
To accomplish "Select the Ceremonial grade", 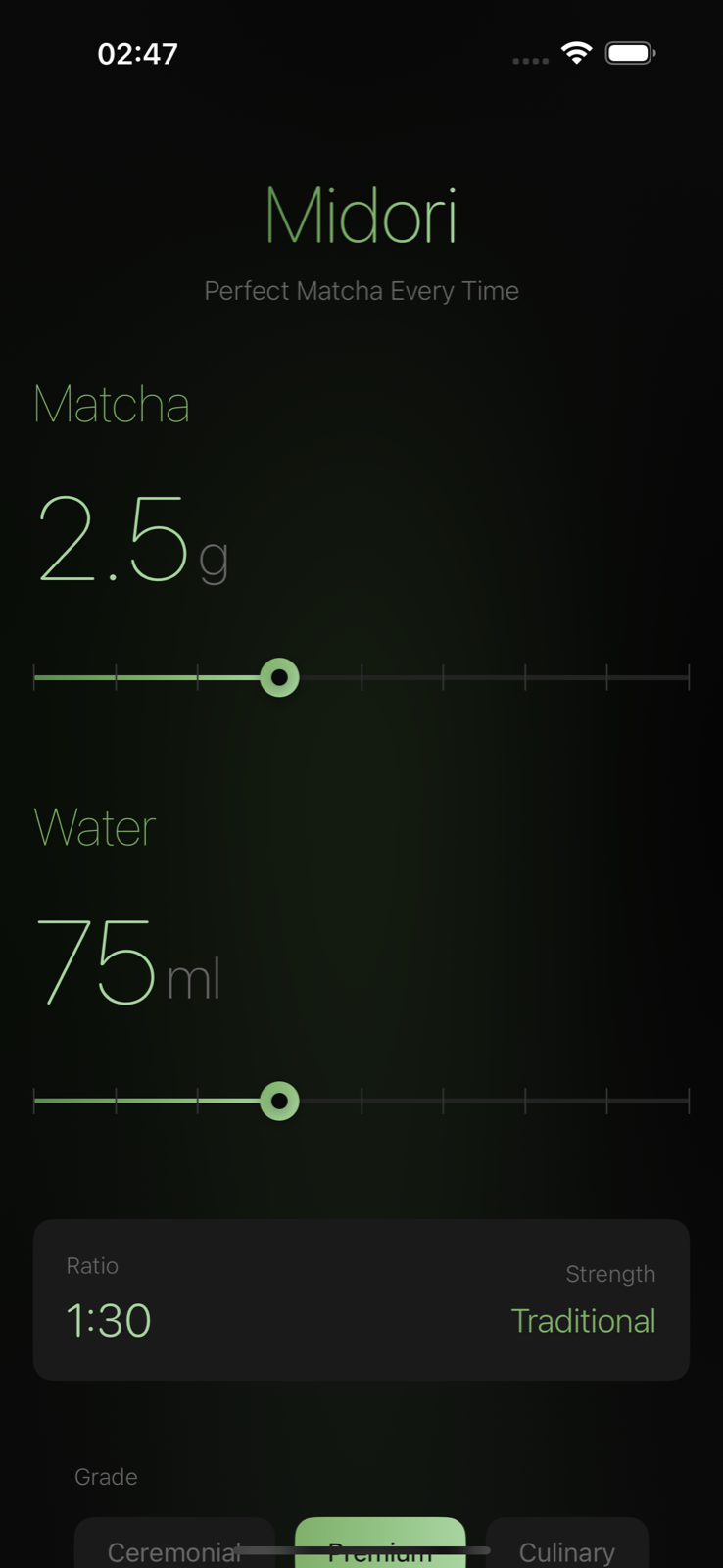I will (173, 1547).
